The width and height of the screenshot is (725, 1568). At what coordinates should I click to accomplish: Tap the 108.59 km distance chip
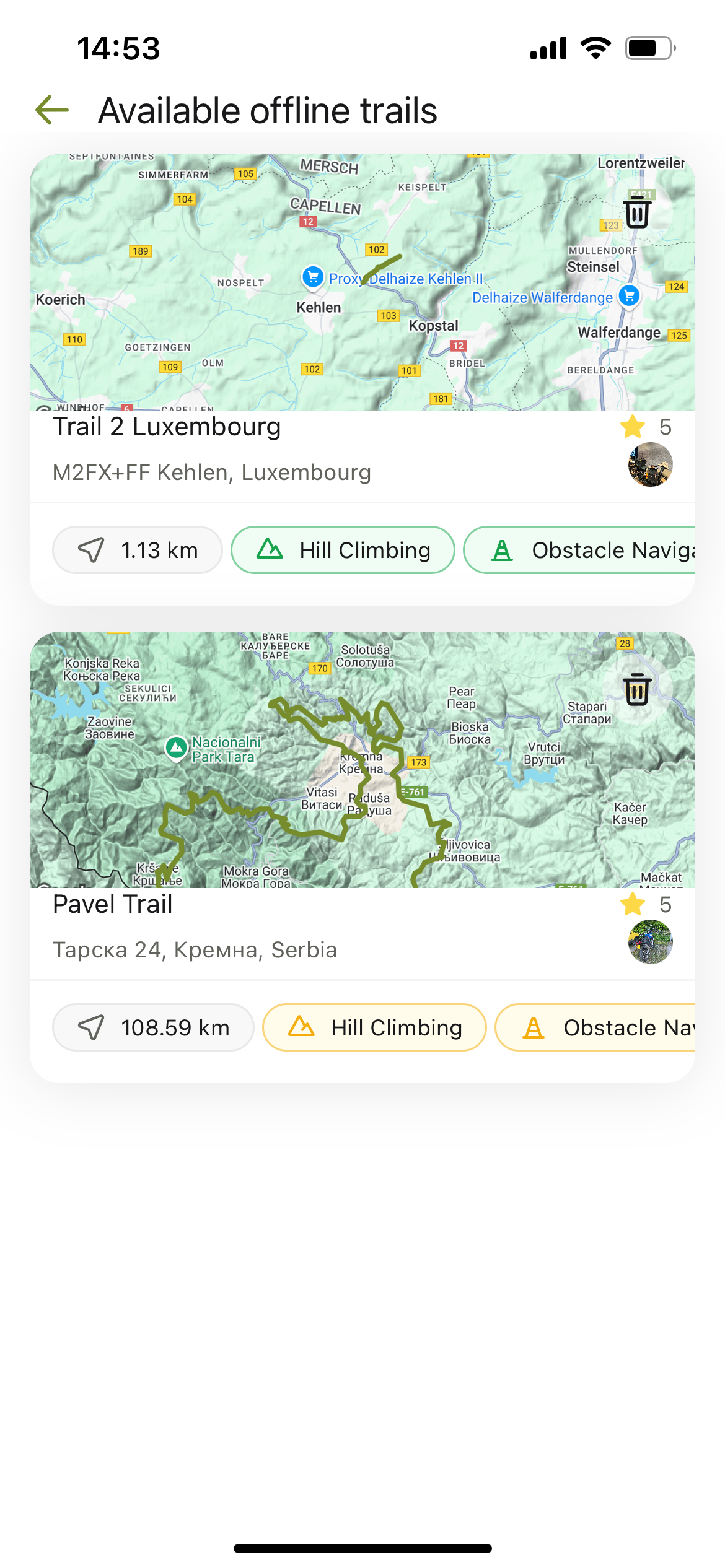[153, 1027]
